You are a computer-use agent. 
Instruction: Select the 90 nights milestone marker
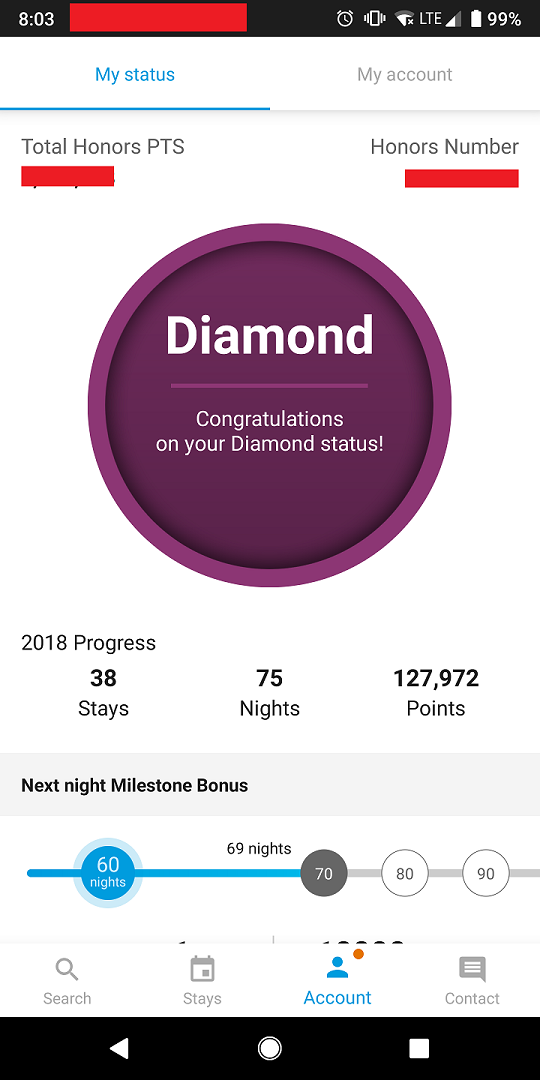tap(486, 873)
